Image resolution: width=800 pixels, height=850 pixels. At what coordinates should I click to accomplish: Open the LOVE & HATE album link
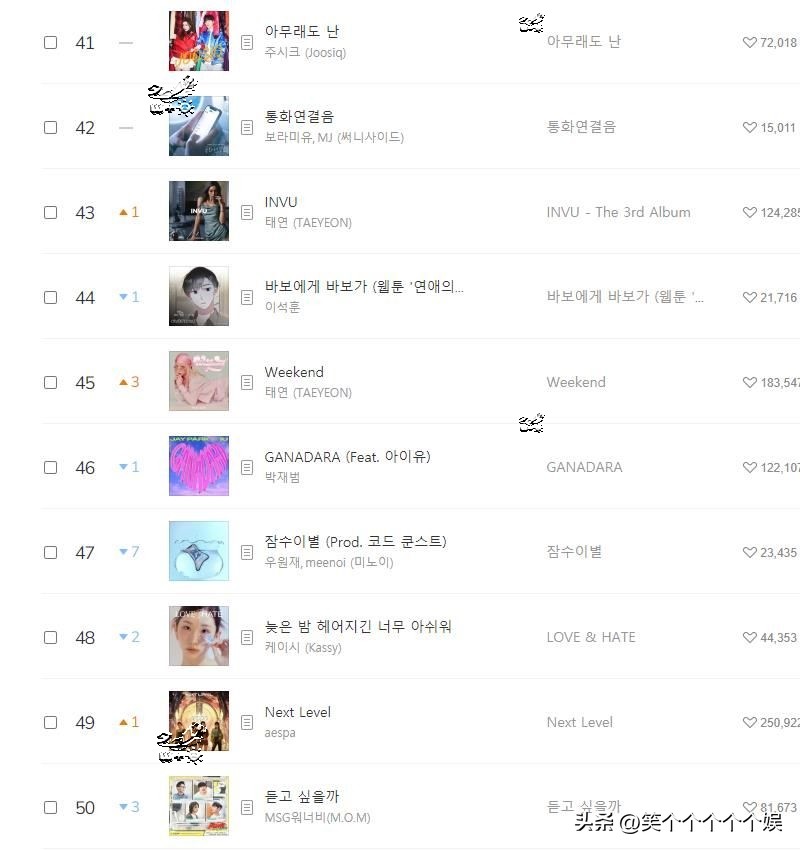coord(590,637)
